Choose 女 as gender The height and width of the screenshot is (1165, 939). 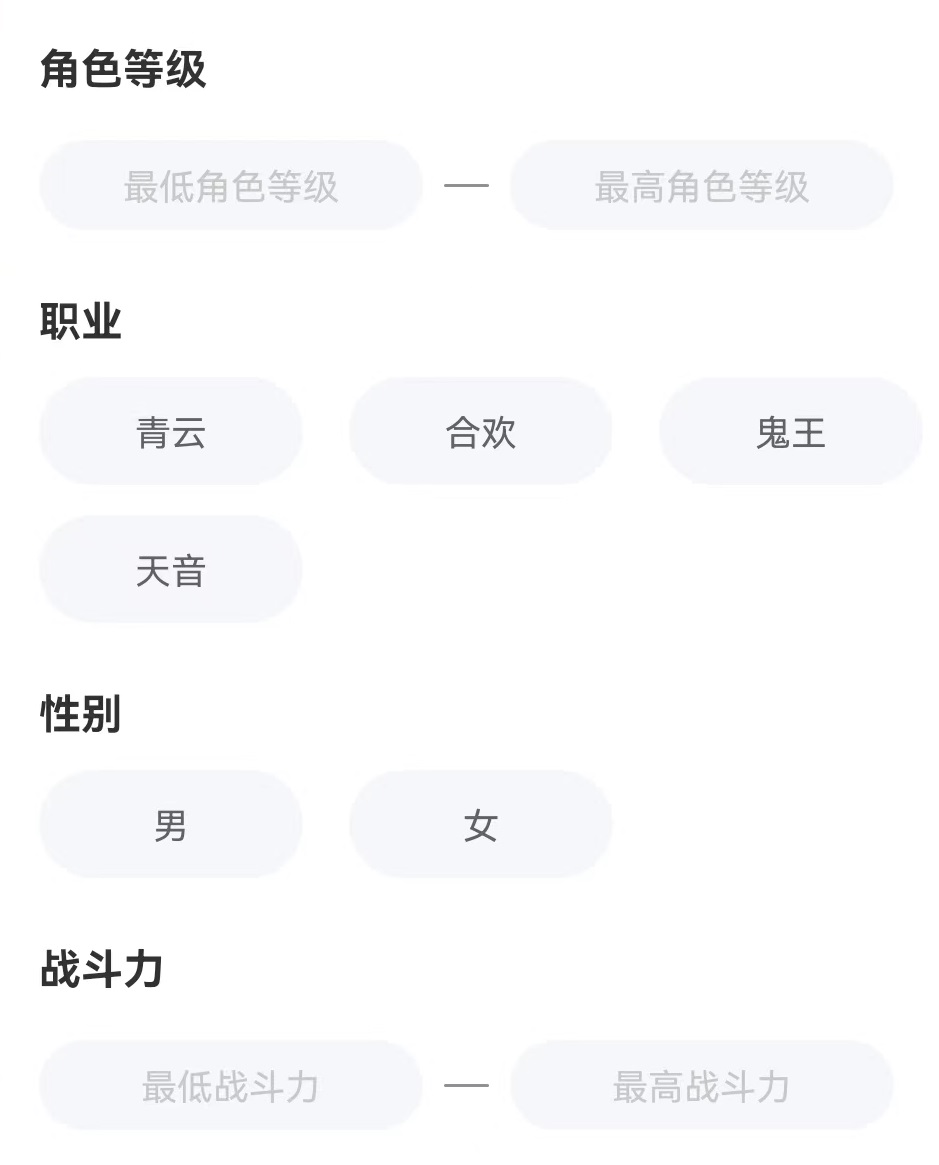(x=480, y=825)
